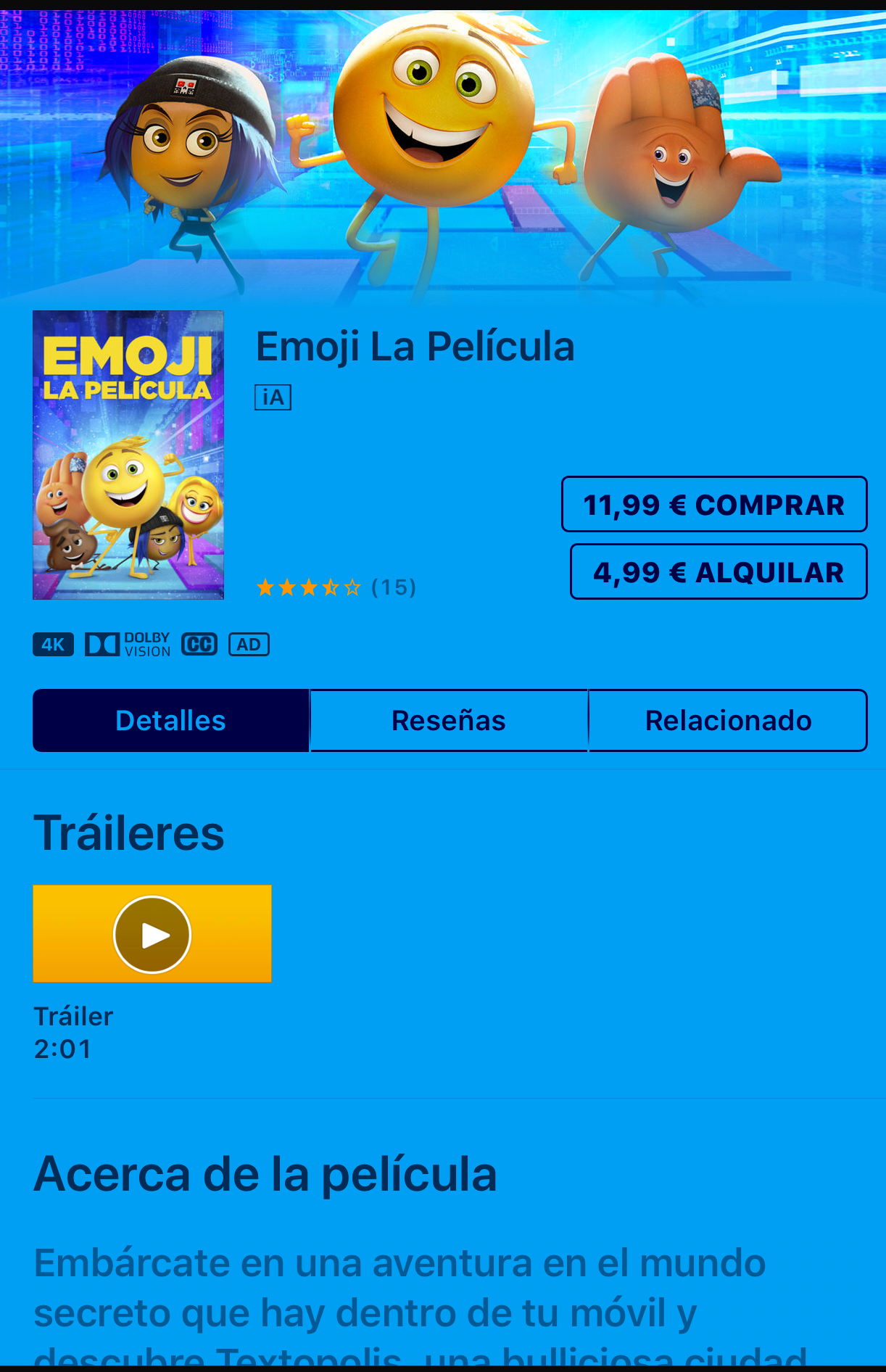Select the Detalles tab
The height and width of the screenshot is (1372, 886).
pyautogui.click(x=171, y=720)
